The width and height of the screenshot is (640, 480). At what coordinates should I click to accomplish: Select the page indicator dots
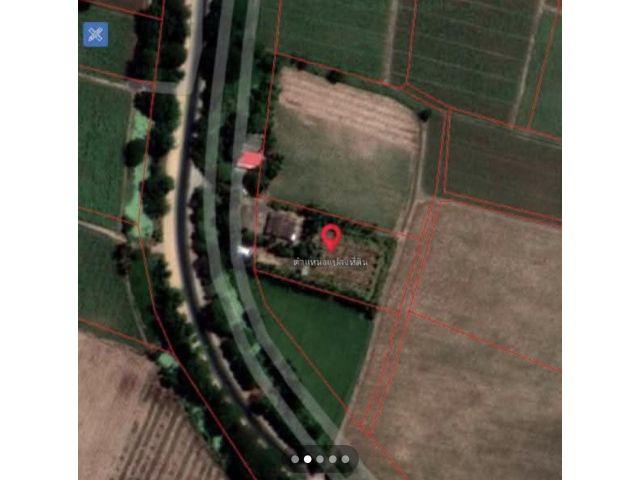tap(320, 459)
